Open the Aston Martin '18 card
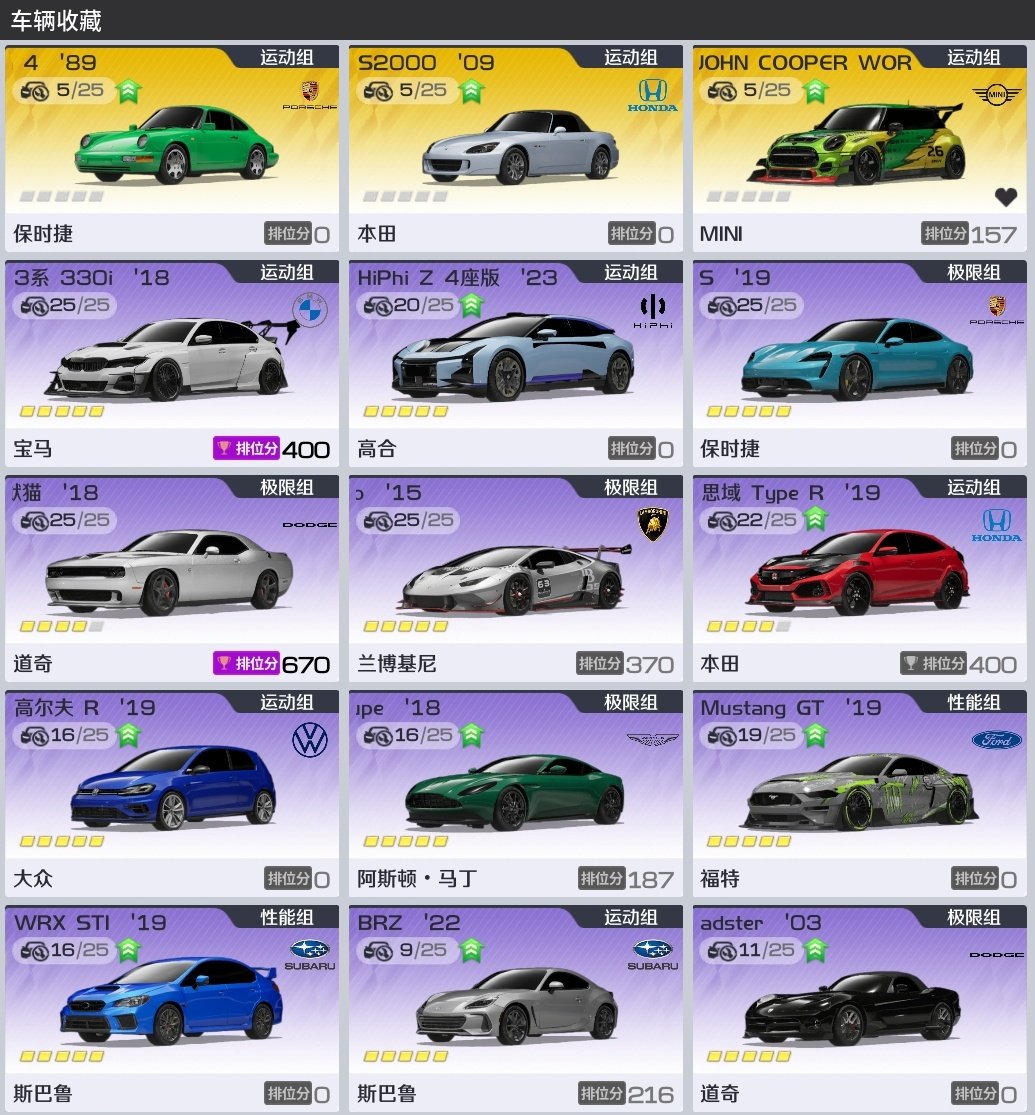This screenshot has width=1035, height=1115. (516, 793)
